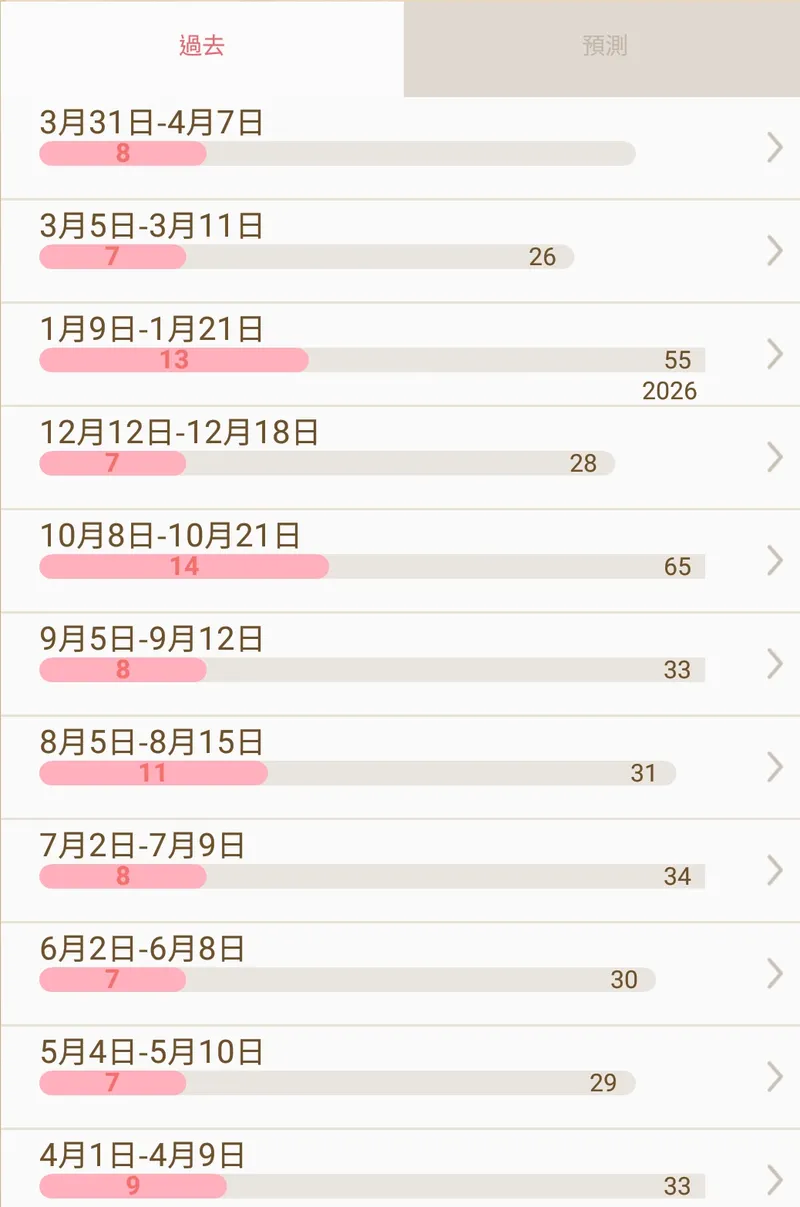Open the 3月31日-4月7日 record
Viewport: 800px width, 1207px height.
tap(400, 147)
